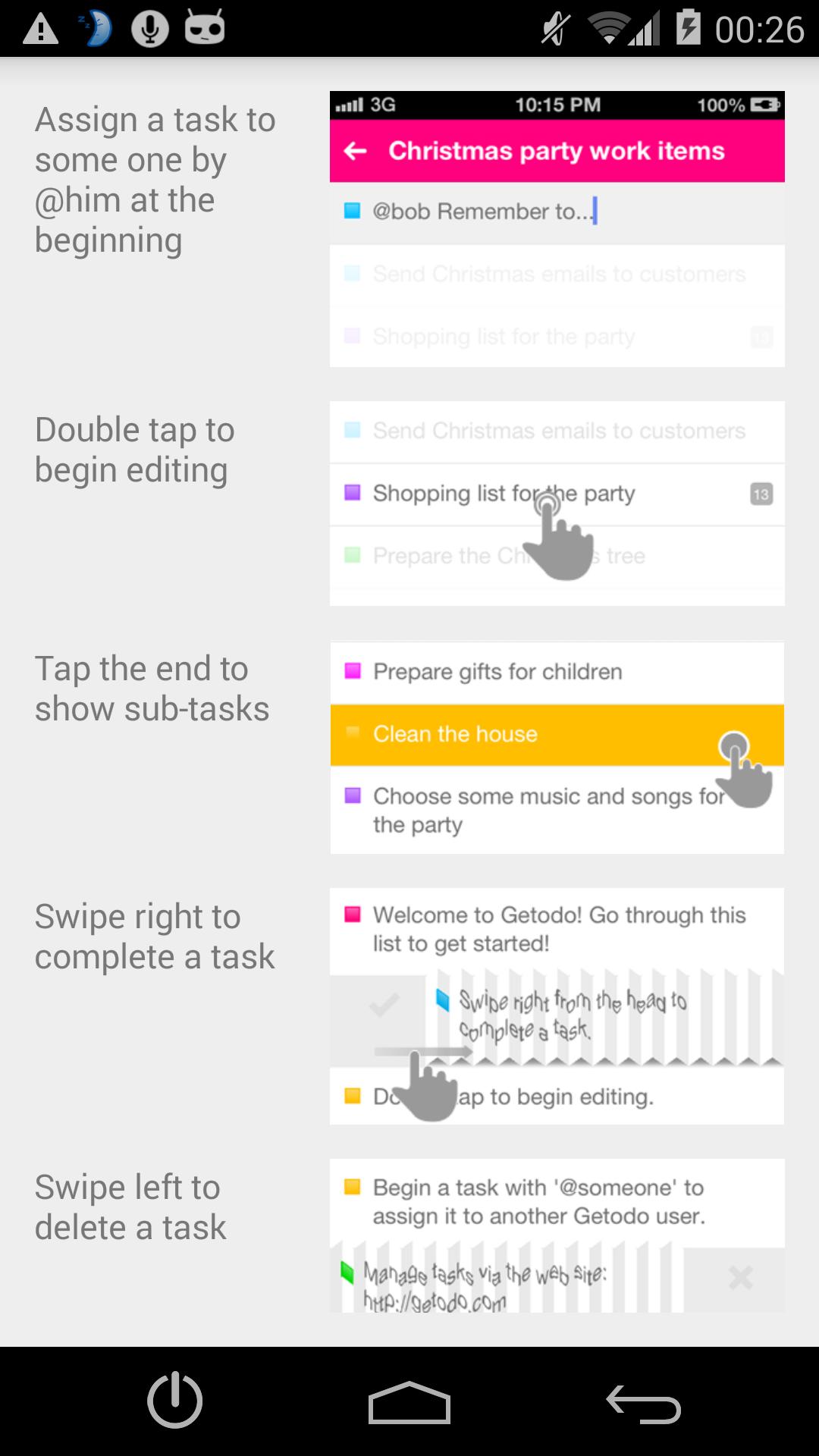The height and width of the screenshot is (1456, 819).
Task: Go back using the navigation bar arrow
Action: click(x=643, y=1402)
